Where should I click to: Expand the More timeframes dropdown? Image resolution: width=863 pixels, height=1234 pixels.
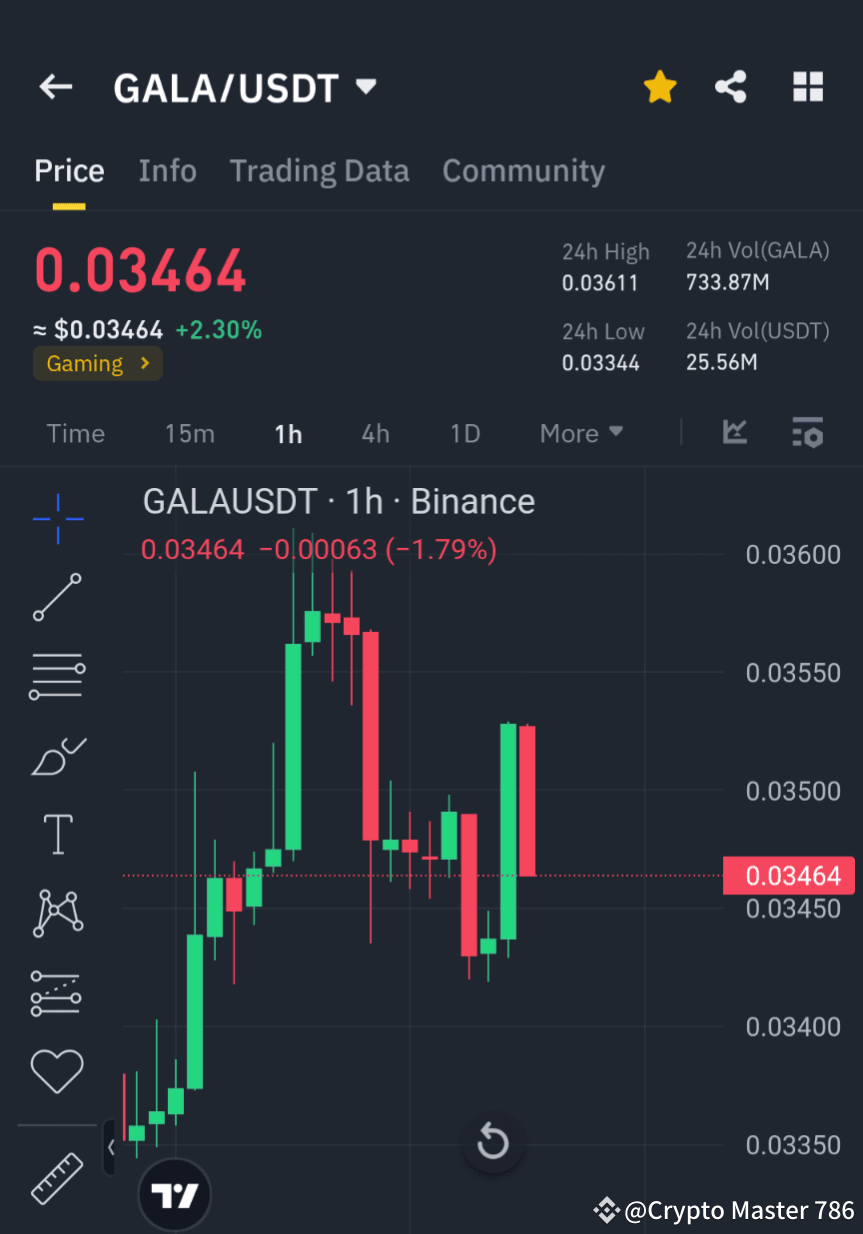pyautogui.click(x=581, y=433)
